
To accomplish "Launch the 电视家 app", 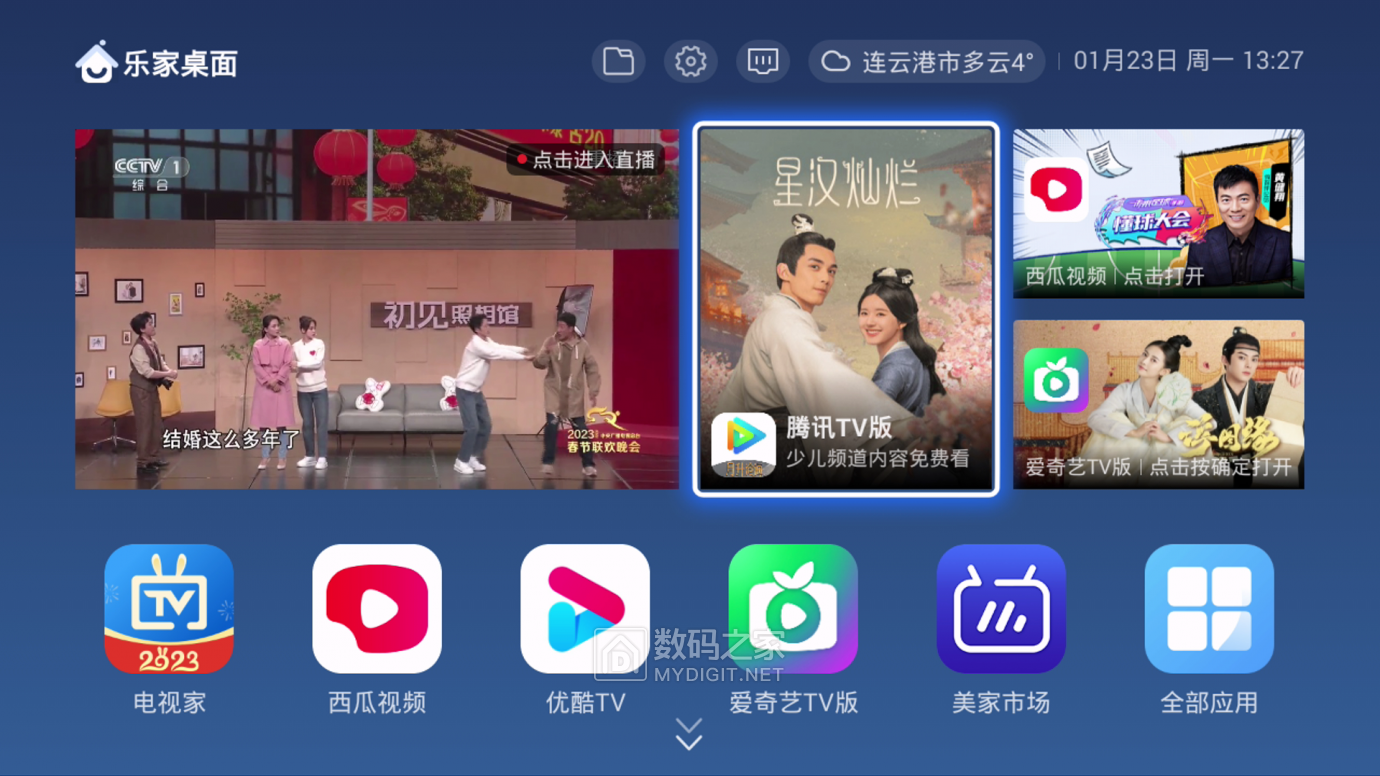I will [x=169, y=609].
